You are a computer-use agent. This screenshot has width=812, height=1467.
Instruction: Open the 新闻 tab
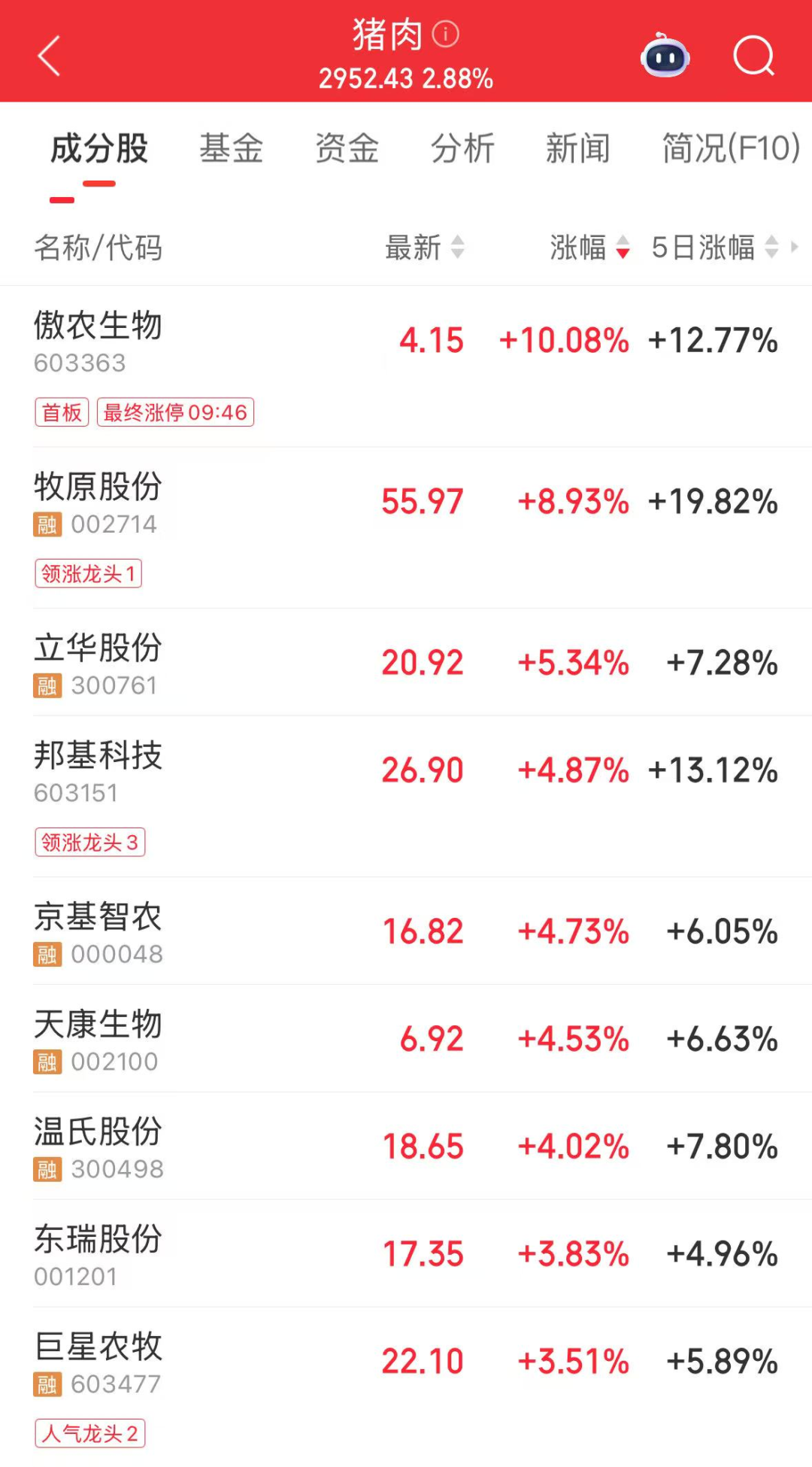(x=577, y=148)
